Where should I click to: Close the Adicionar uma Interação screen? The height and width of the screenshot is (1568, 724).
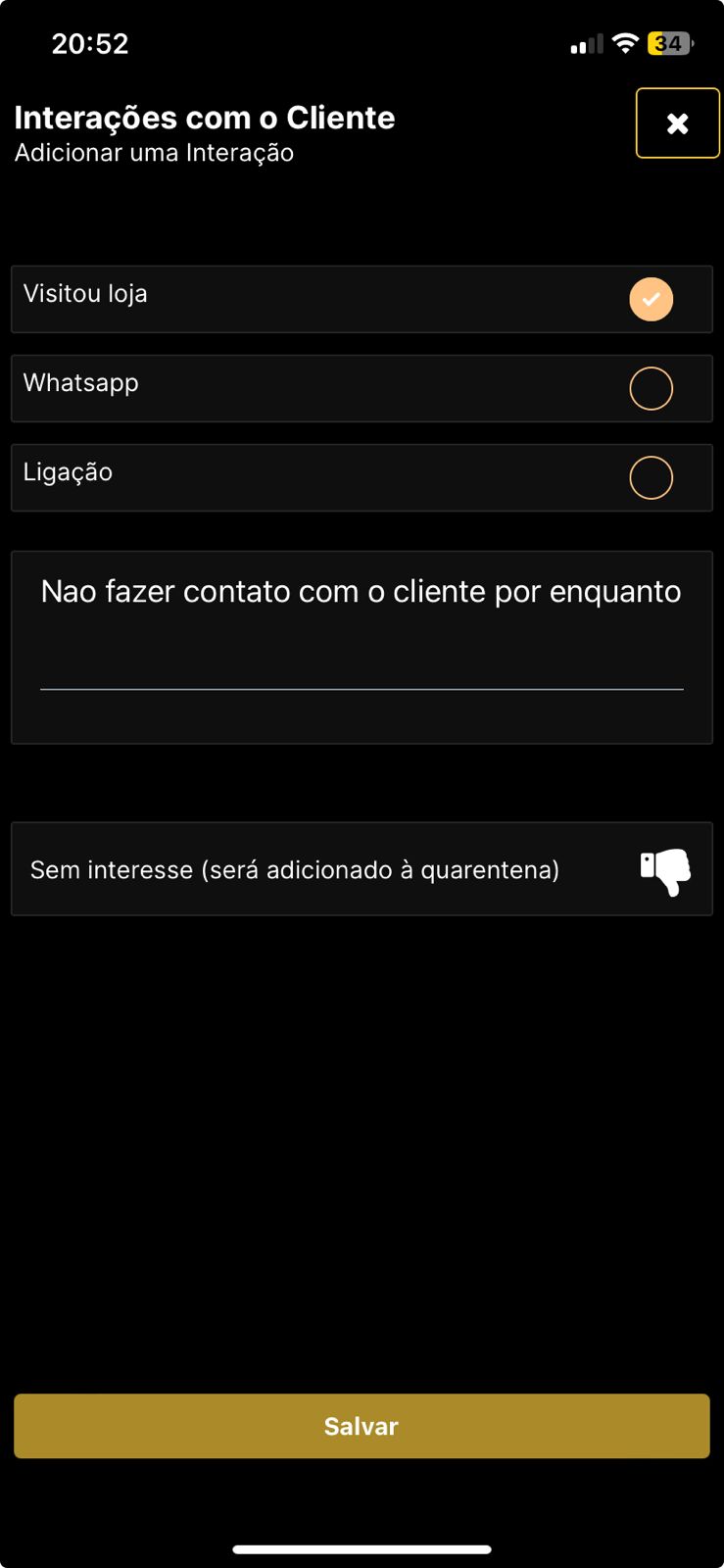point(677,123)
